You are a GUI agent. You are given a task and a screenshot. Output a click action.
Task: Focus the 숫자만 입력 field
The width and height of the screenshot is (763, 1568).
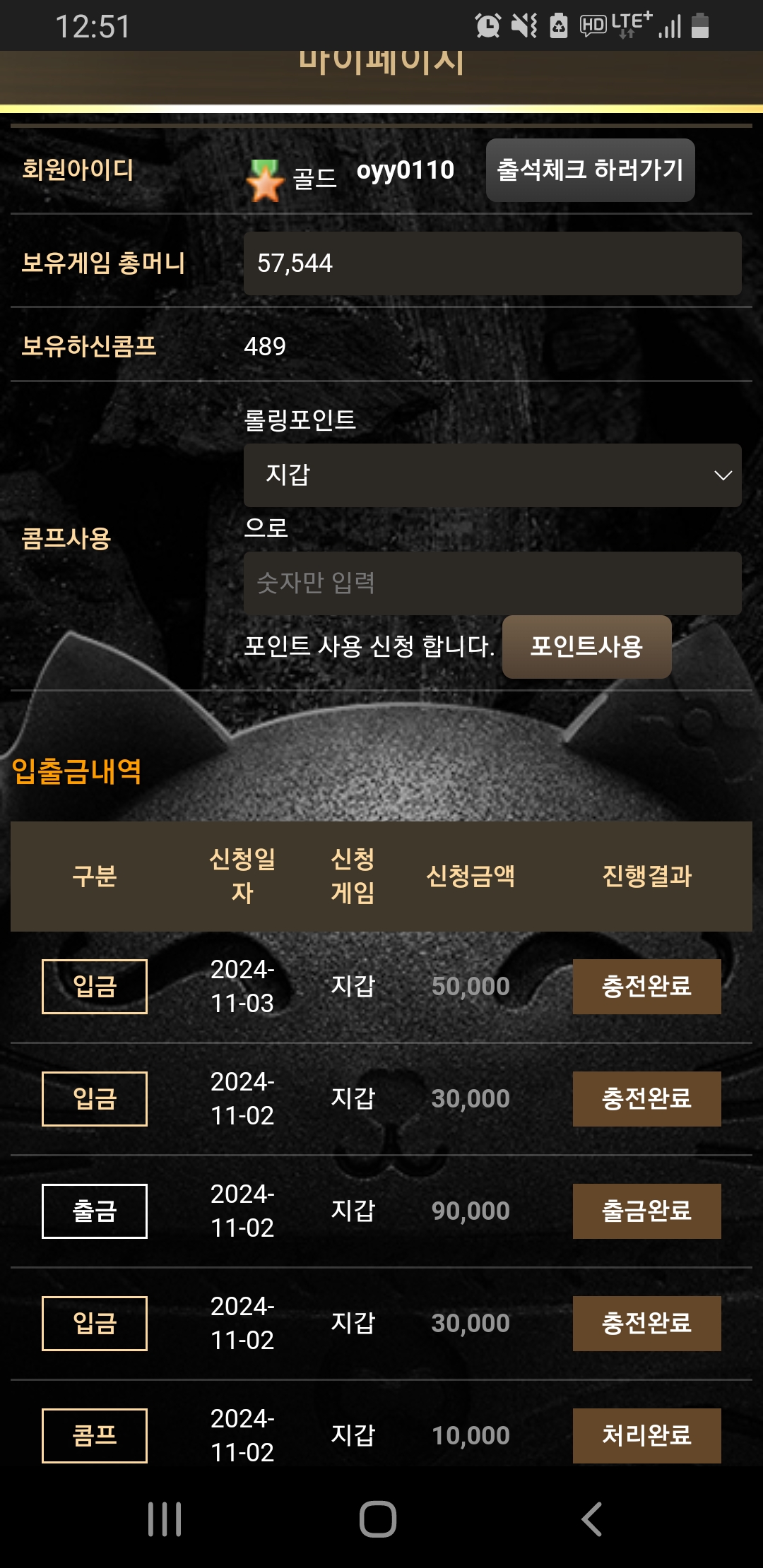point(492,583)
